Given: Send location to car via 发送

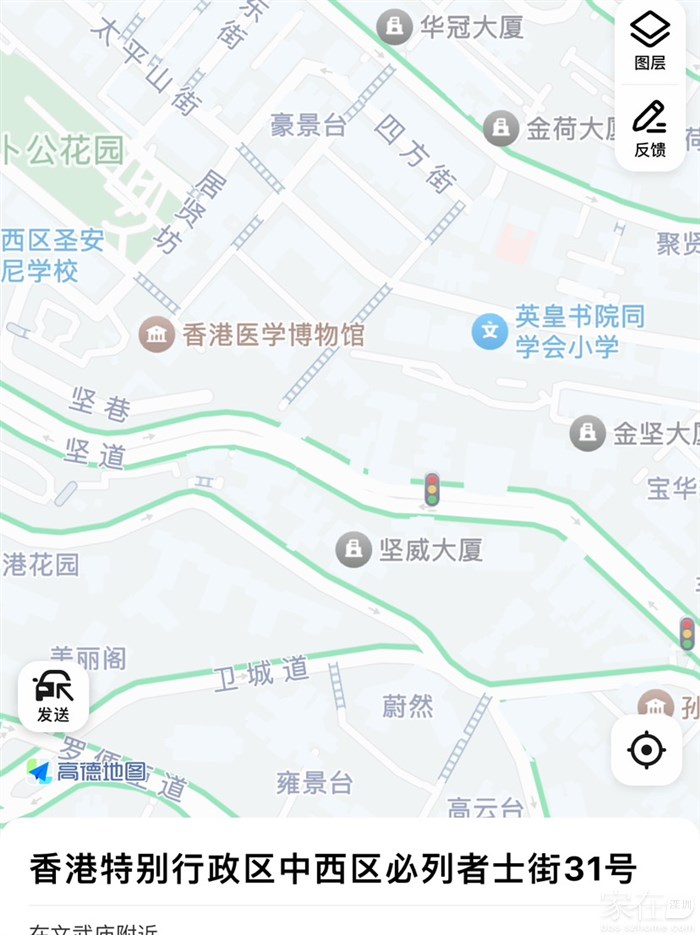Looking at the screenshot, I should click(x=53, y=695).
